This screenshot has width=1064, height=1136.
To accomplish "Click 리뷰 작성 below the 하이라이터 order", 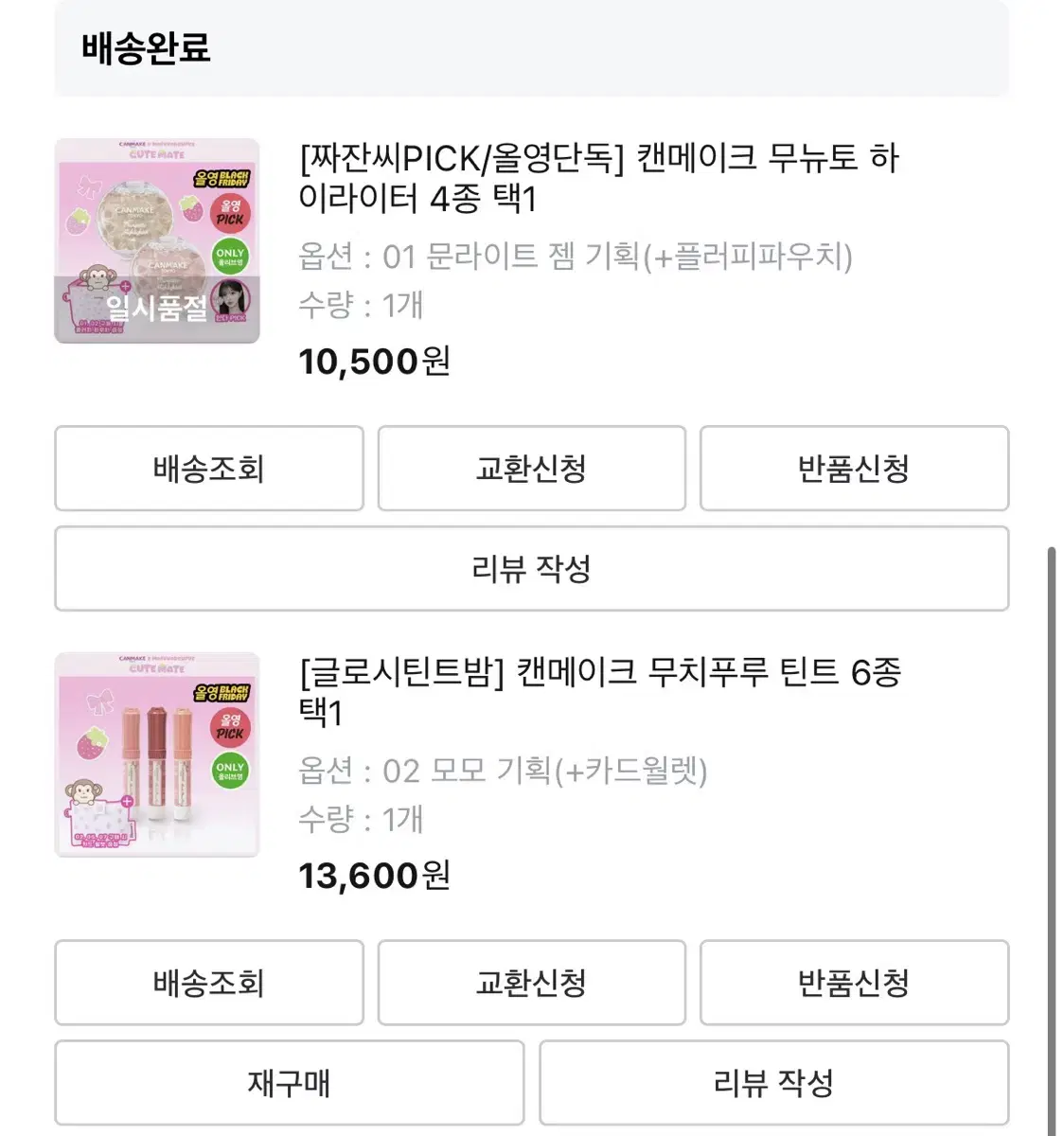I will click(x=531, y=569).
